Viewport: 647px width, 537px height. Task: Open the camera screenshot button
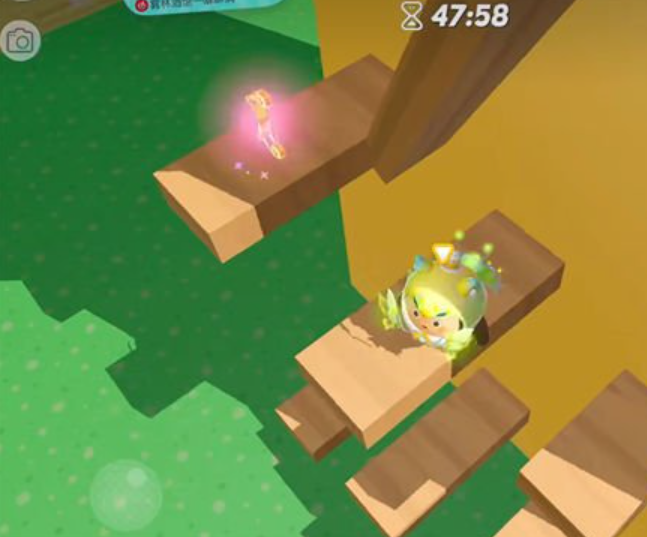coord(20,41)
